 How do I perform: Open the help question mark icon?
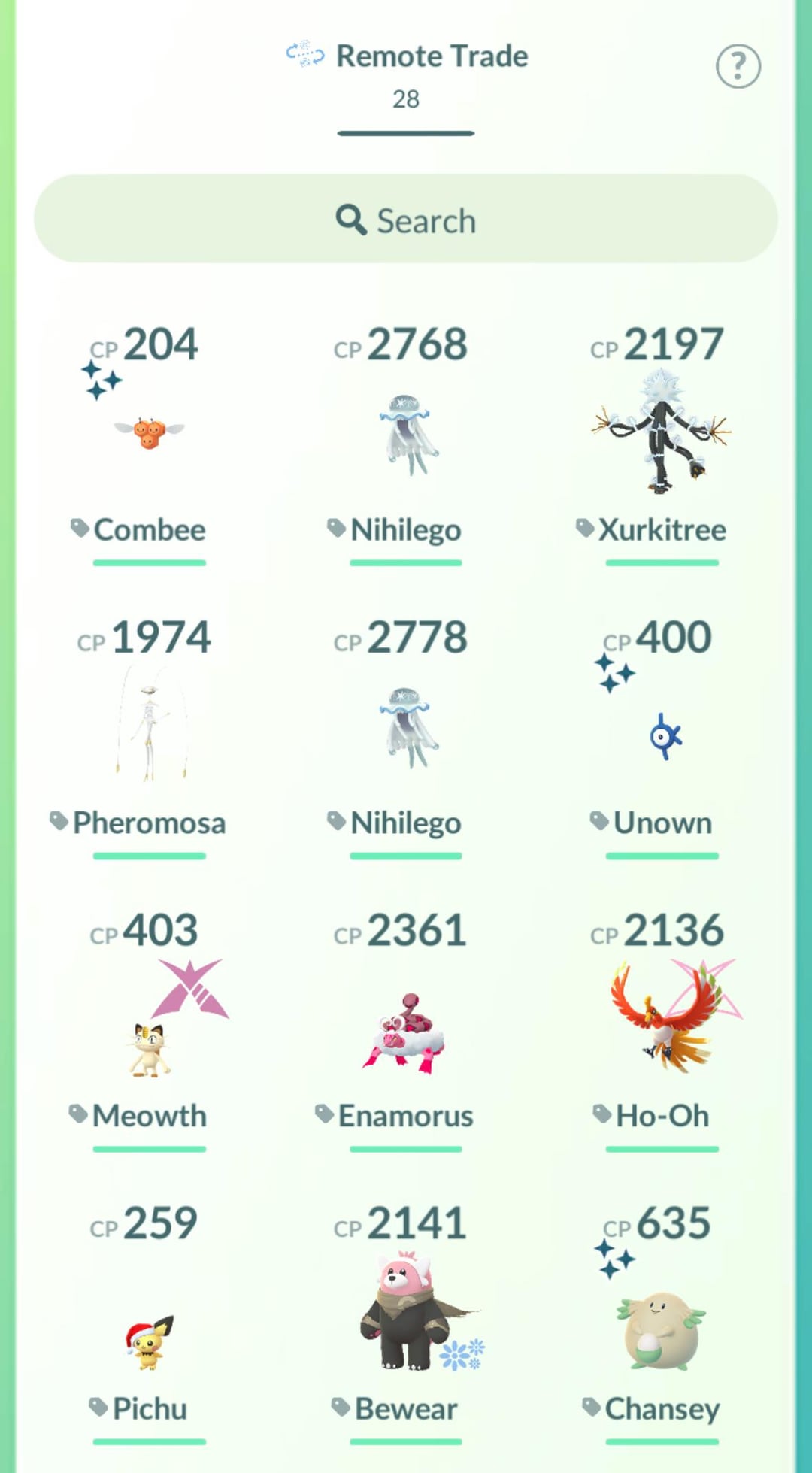point(738,66)
